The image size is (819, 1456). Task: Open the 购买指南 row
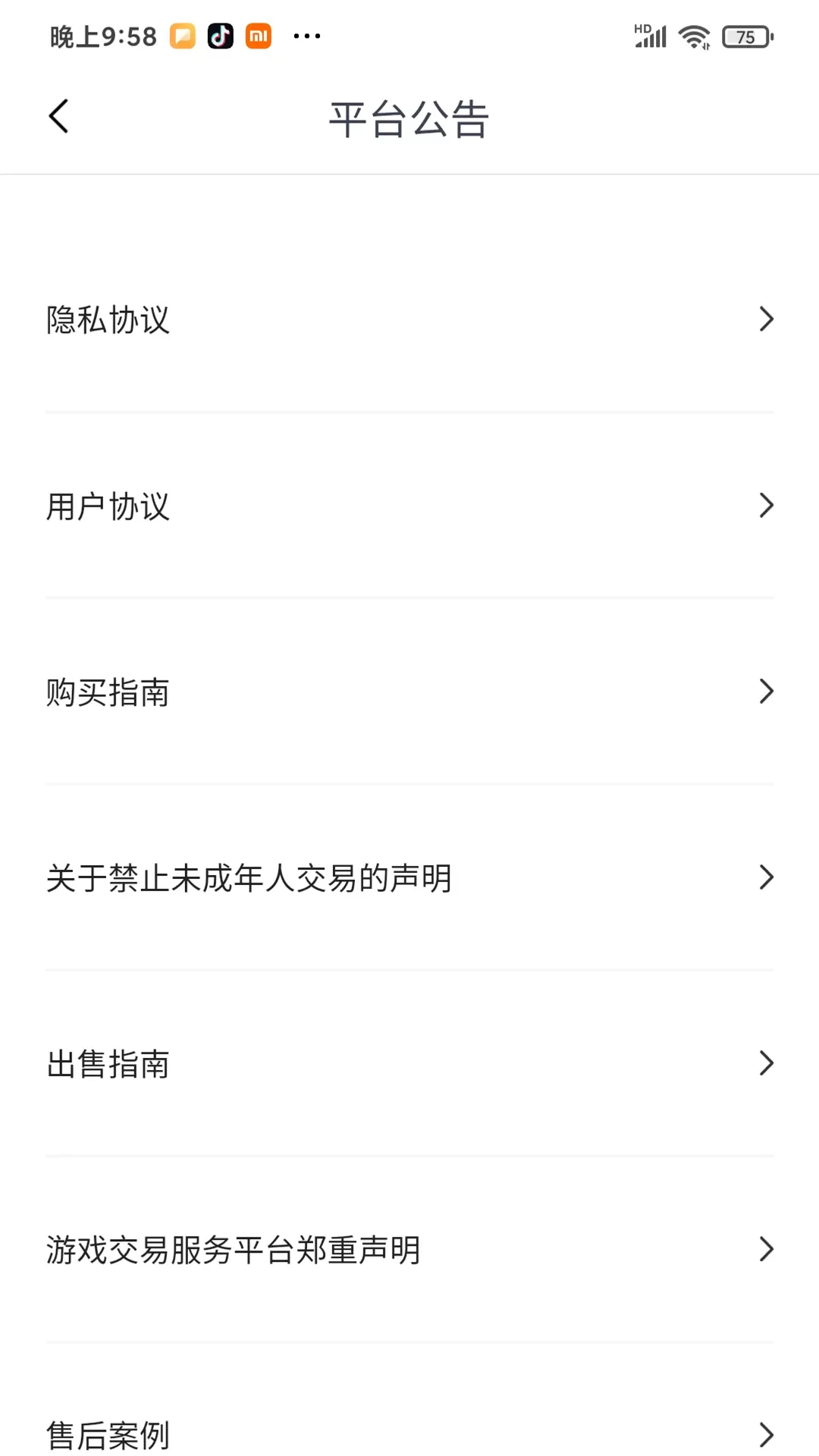409,692
